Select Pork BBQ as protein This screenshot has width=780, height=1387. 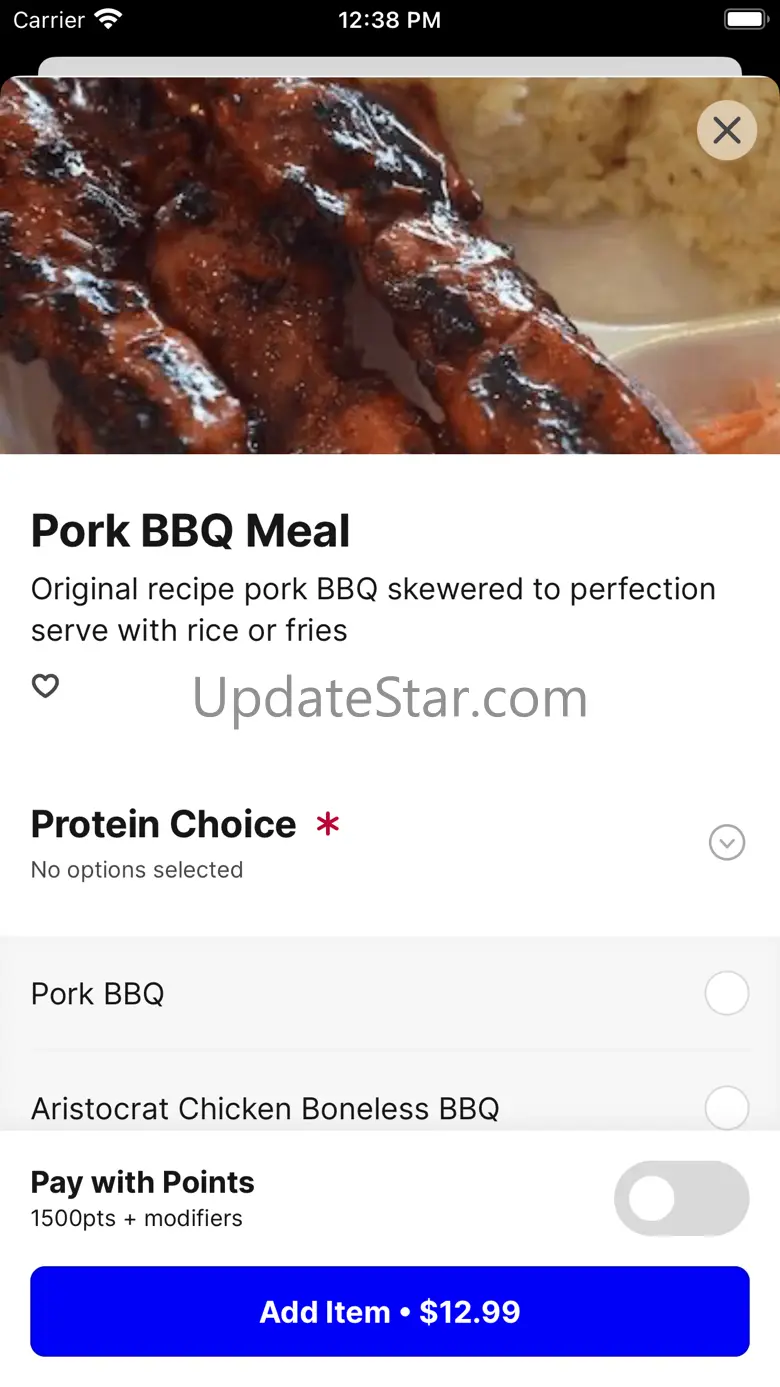pyautogui.click(x=726, y=994)
